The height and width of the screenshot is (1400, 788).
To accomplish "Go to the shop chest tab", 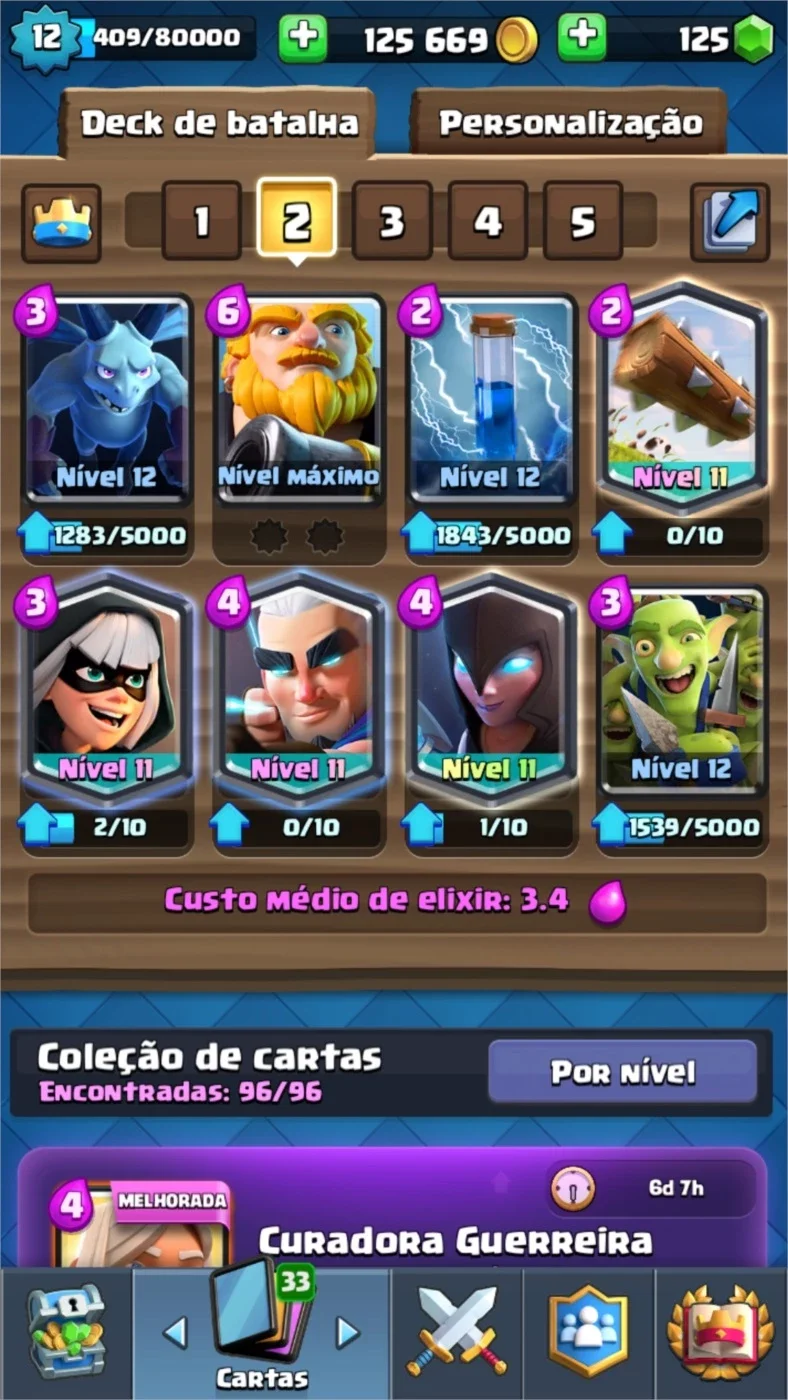I will pyautogui.click(x=65, y=1332).
